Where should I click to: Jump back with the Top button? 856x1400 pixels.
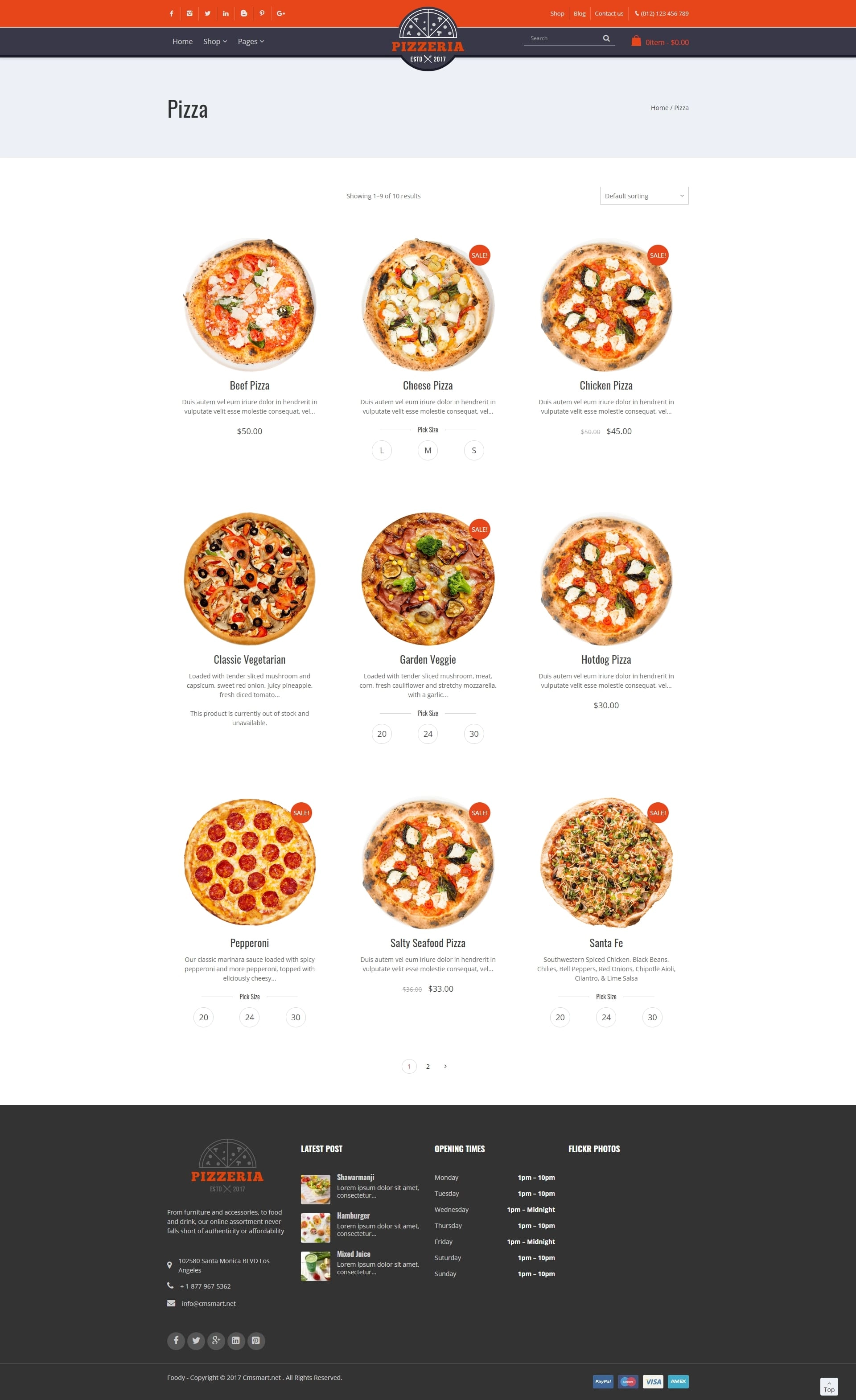(829, 1386)
